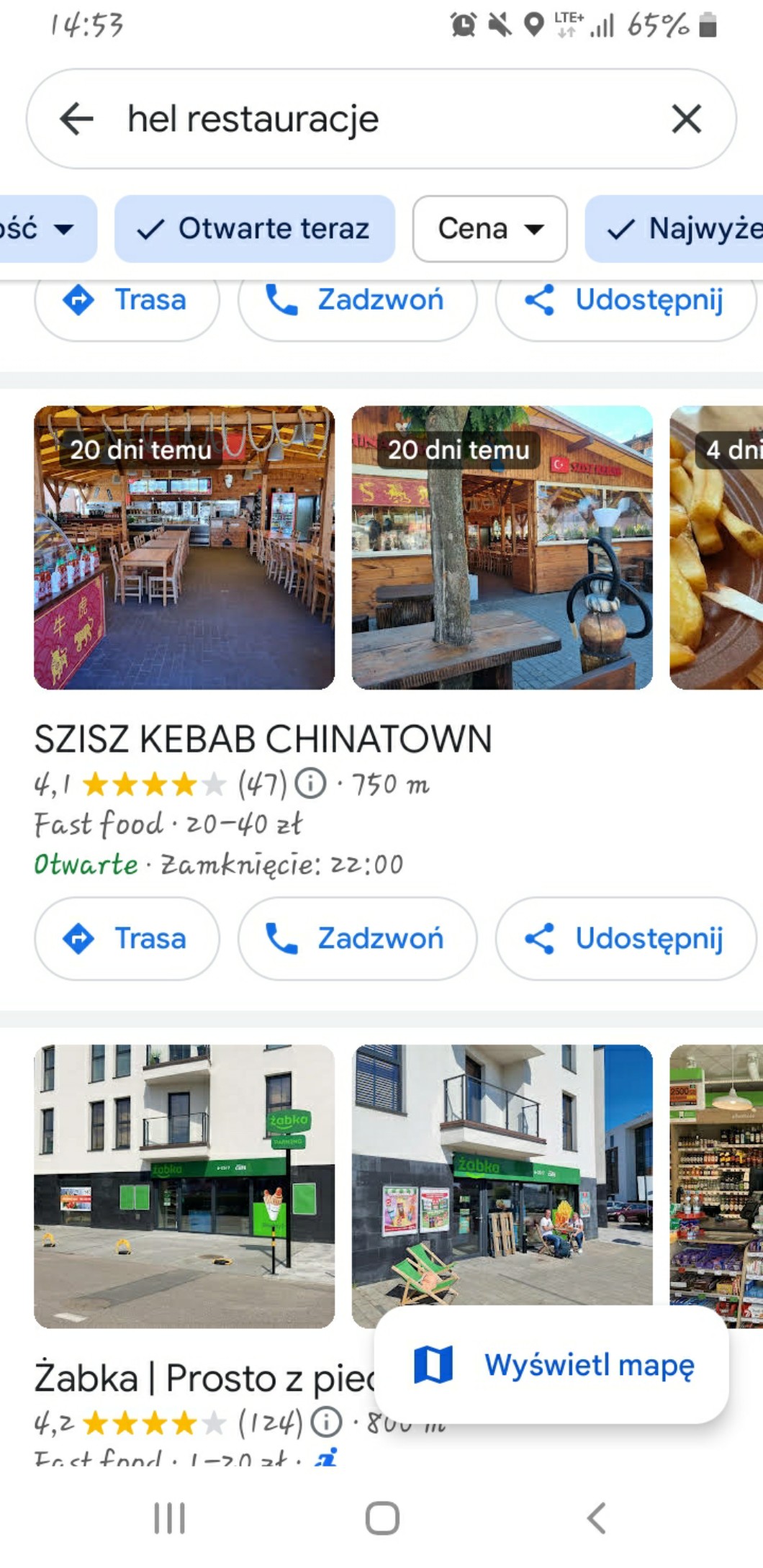Clear the search query text
This screenshot has width=763, height=1568.
(686, 119)
